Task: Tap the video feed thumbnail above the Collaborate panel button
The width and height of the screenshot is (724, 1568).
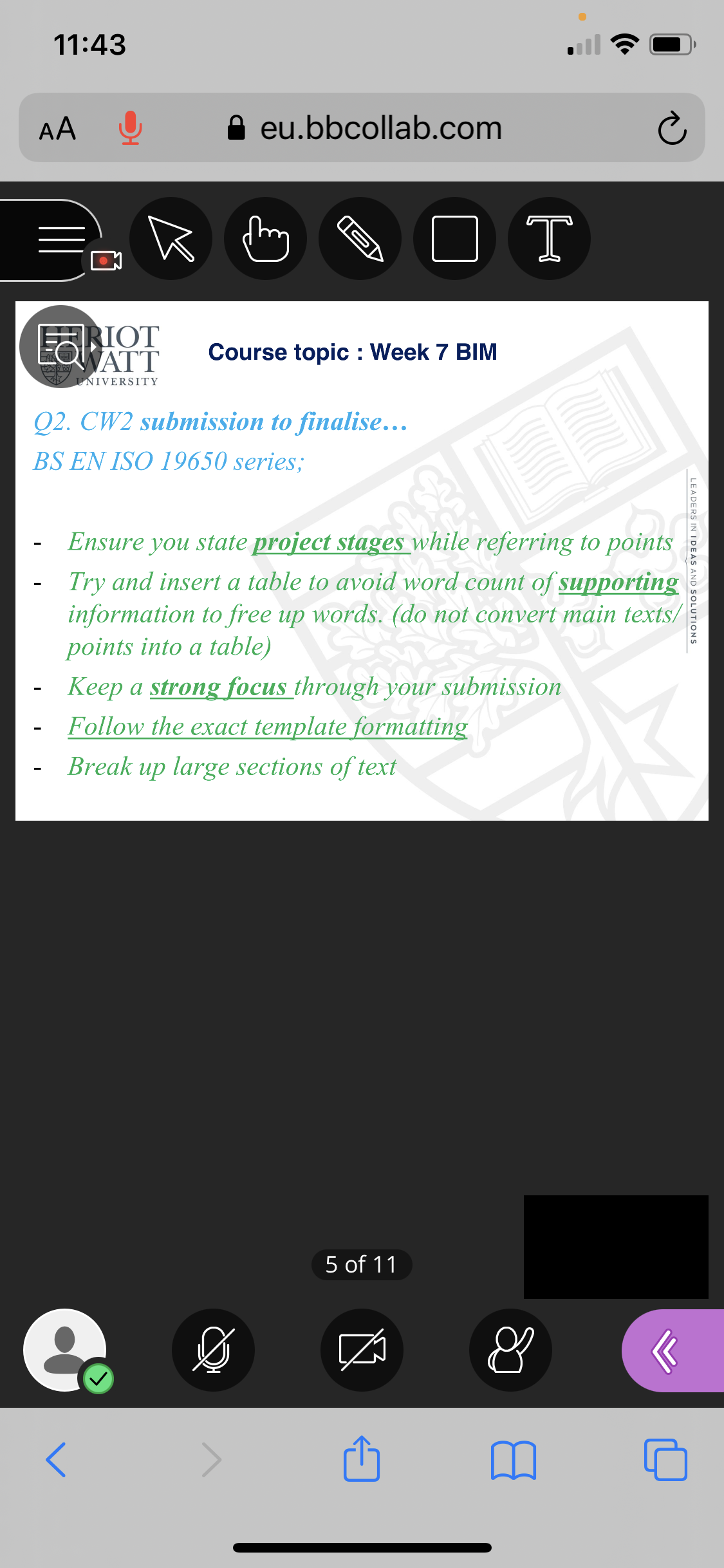Action: point(616,1247)
